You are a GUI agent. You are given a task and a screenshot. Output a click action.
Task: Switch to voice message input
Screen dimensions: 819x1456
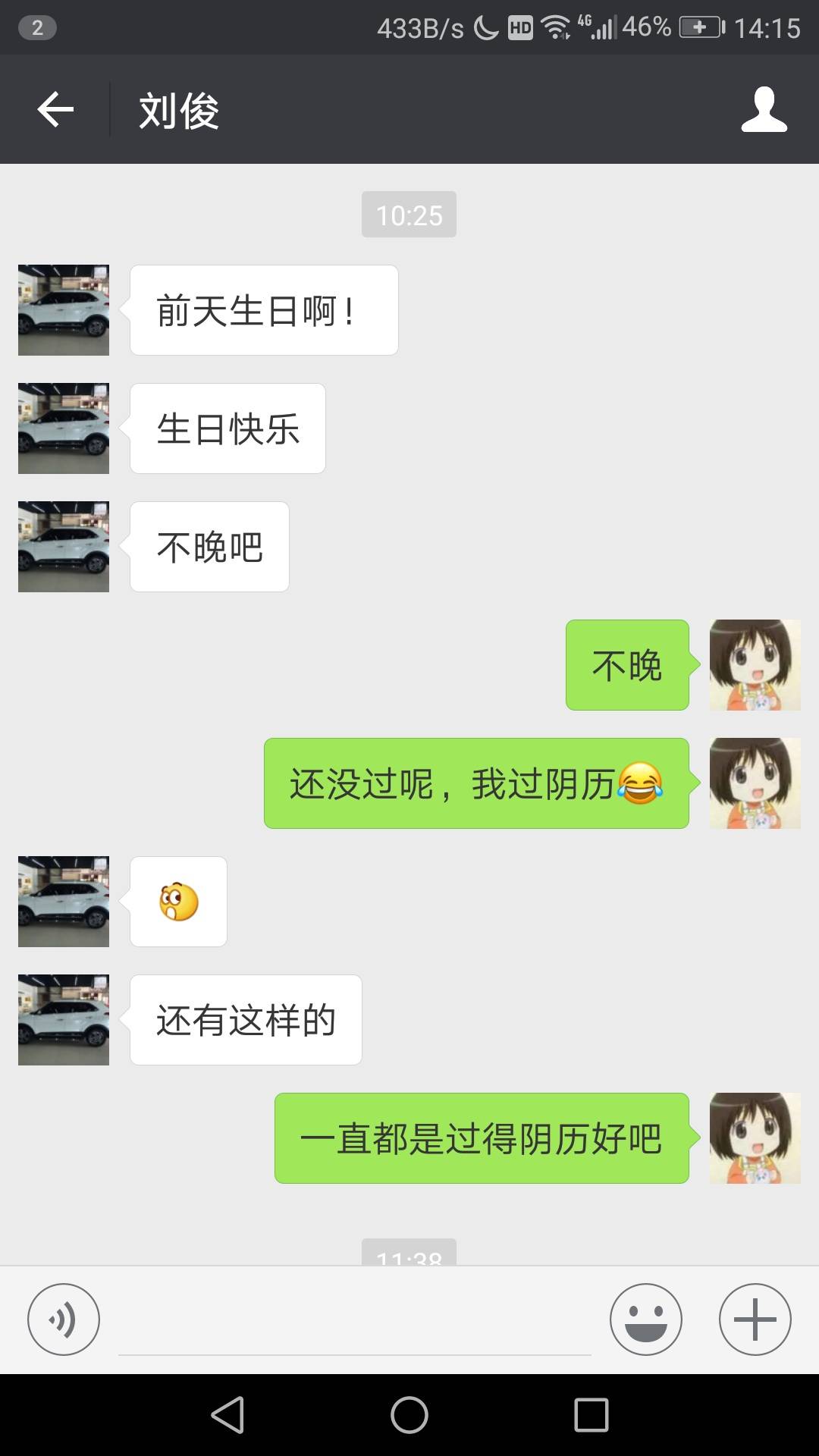(x=63, y=1319)
